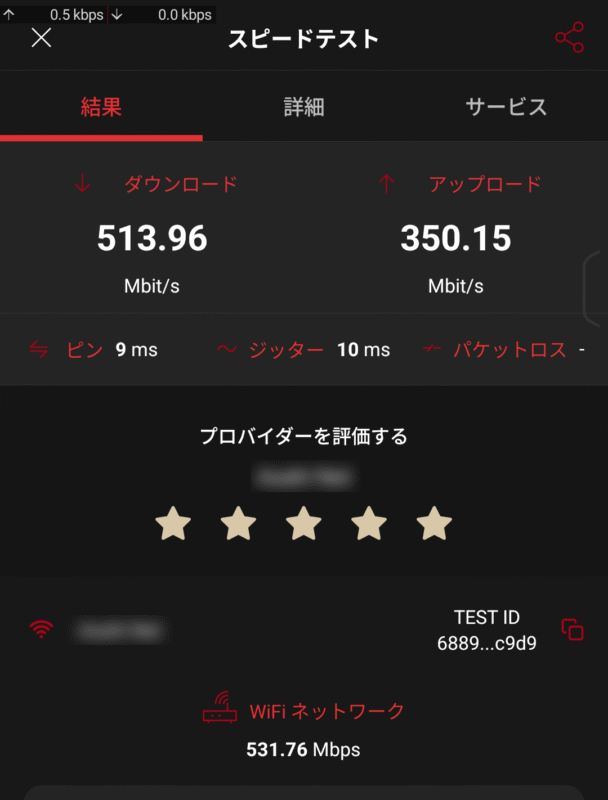Rate the provider three stars
The image size is (608, 800).
point(304,522)
